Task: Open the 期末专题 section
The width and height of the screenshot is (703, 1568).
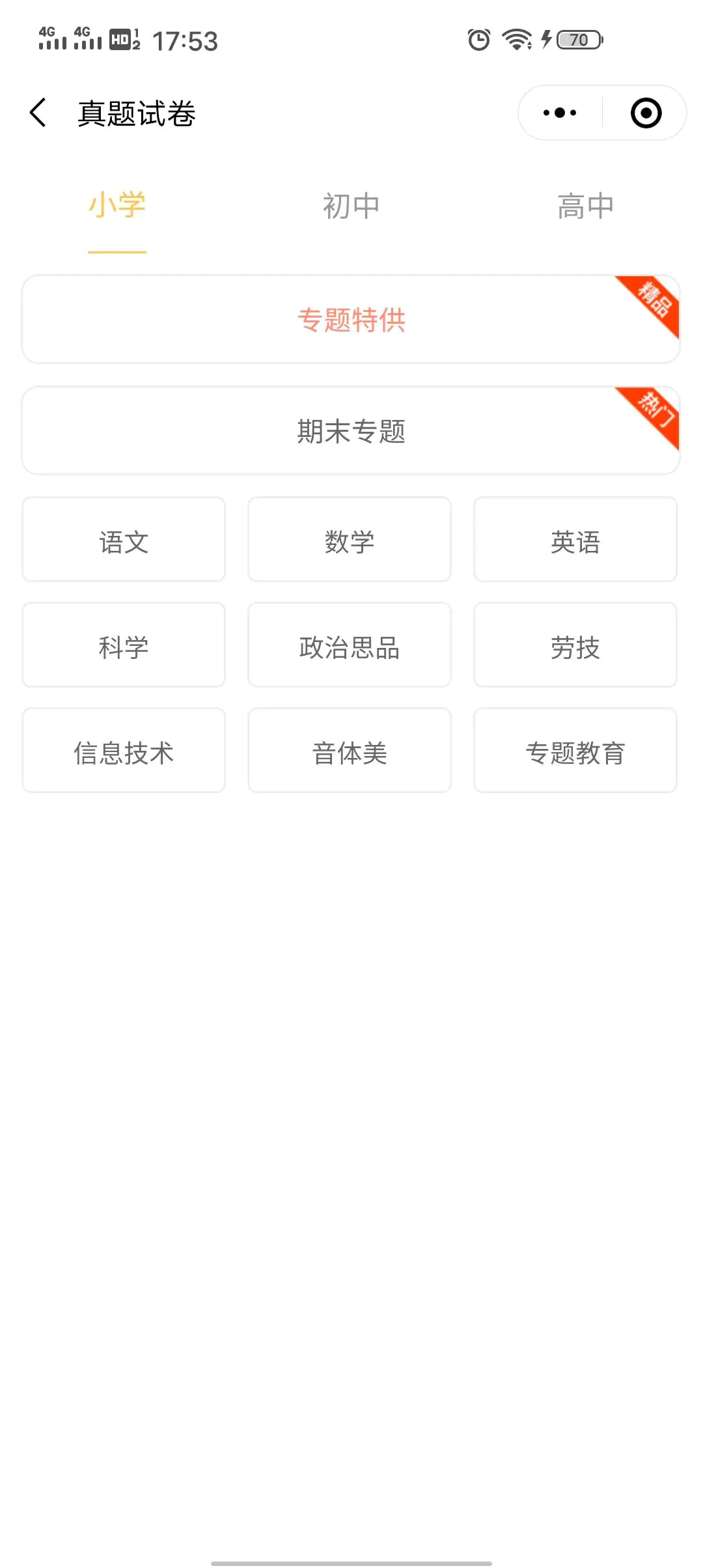Action: tap(351, 431)
